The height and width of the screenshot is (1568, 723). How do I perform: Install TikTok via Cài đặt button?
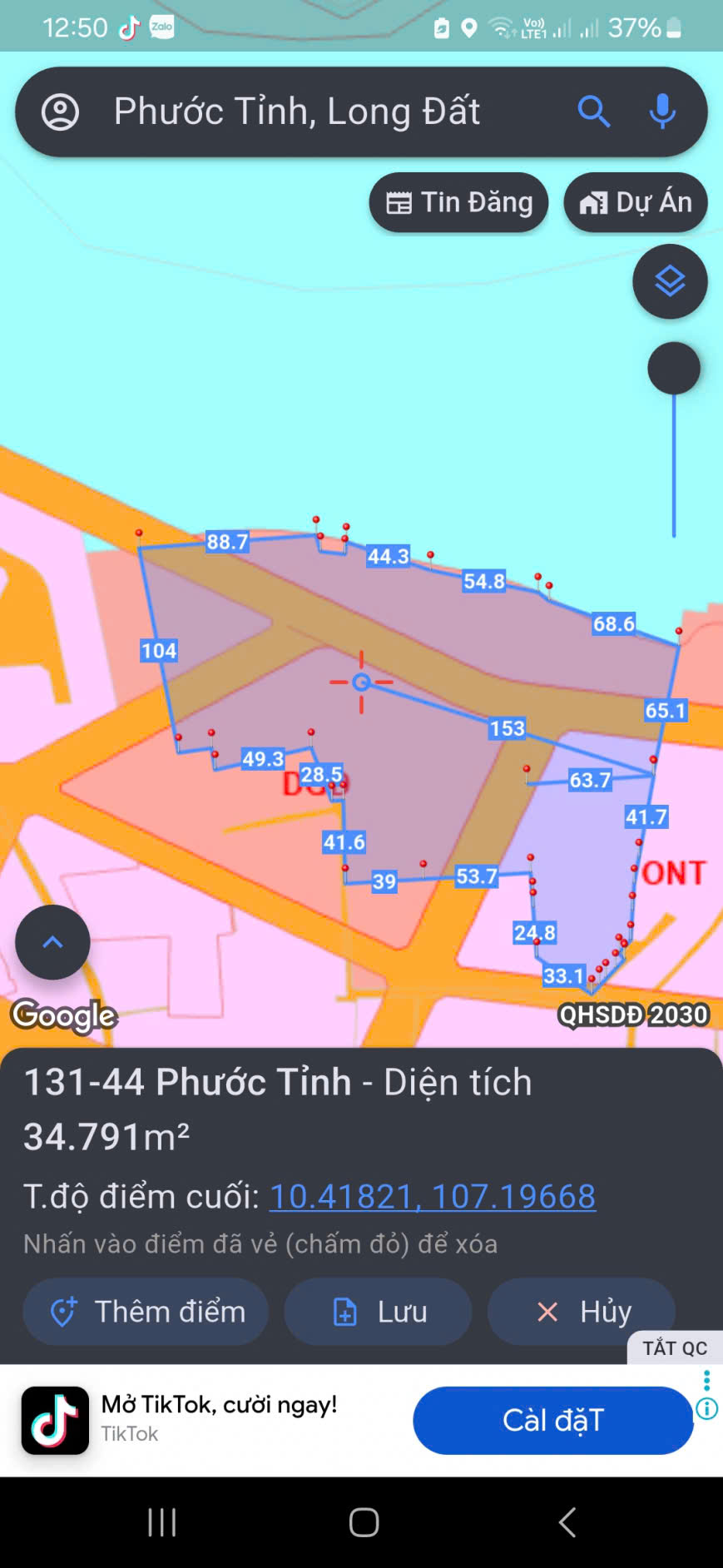click(x=552, y=1420)
